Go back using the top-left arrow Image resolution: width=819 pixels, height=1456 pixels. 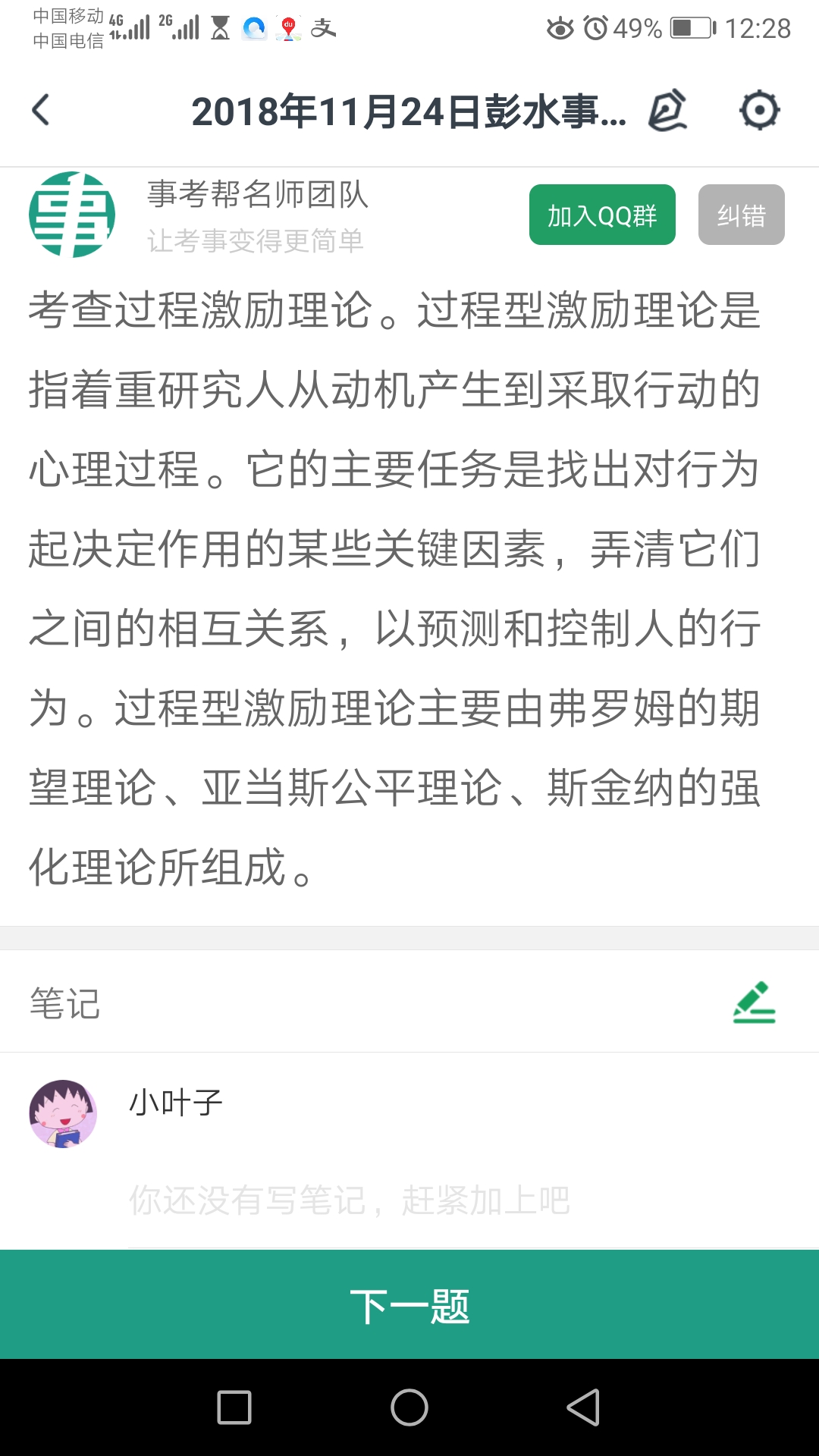42,111
